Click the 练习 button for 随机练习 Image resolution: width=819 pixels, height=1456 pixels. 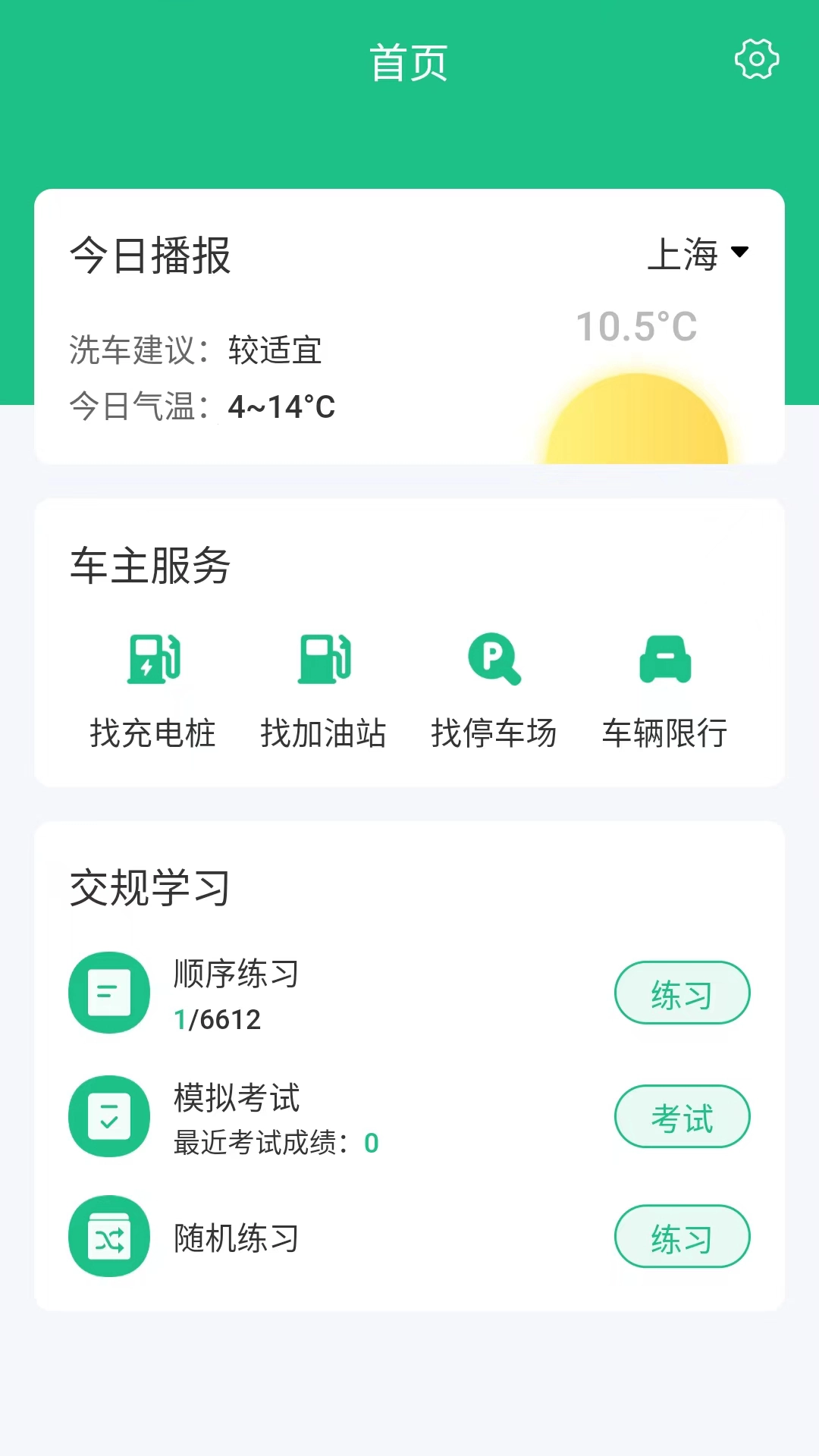click(682, 1236)
